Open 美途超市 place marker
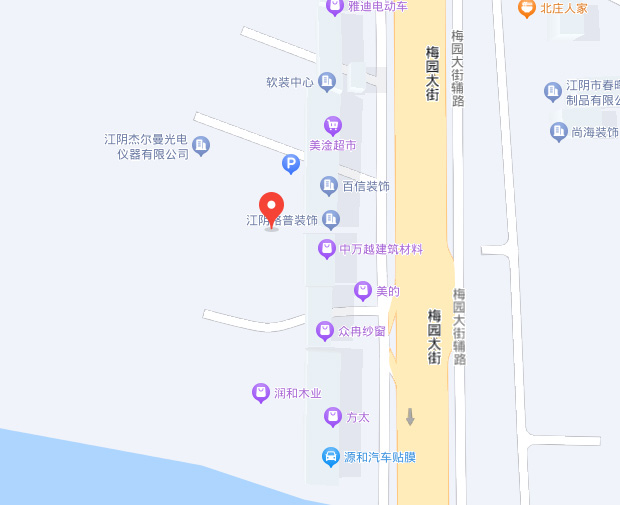The height and width of the screenshot is (505, 620). (333, 126)
